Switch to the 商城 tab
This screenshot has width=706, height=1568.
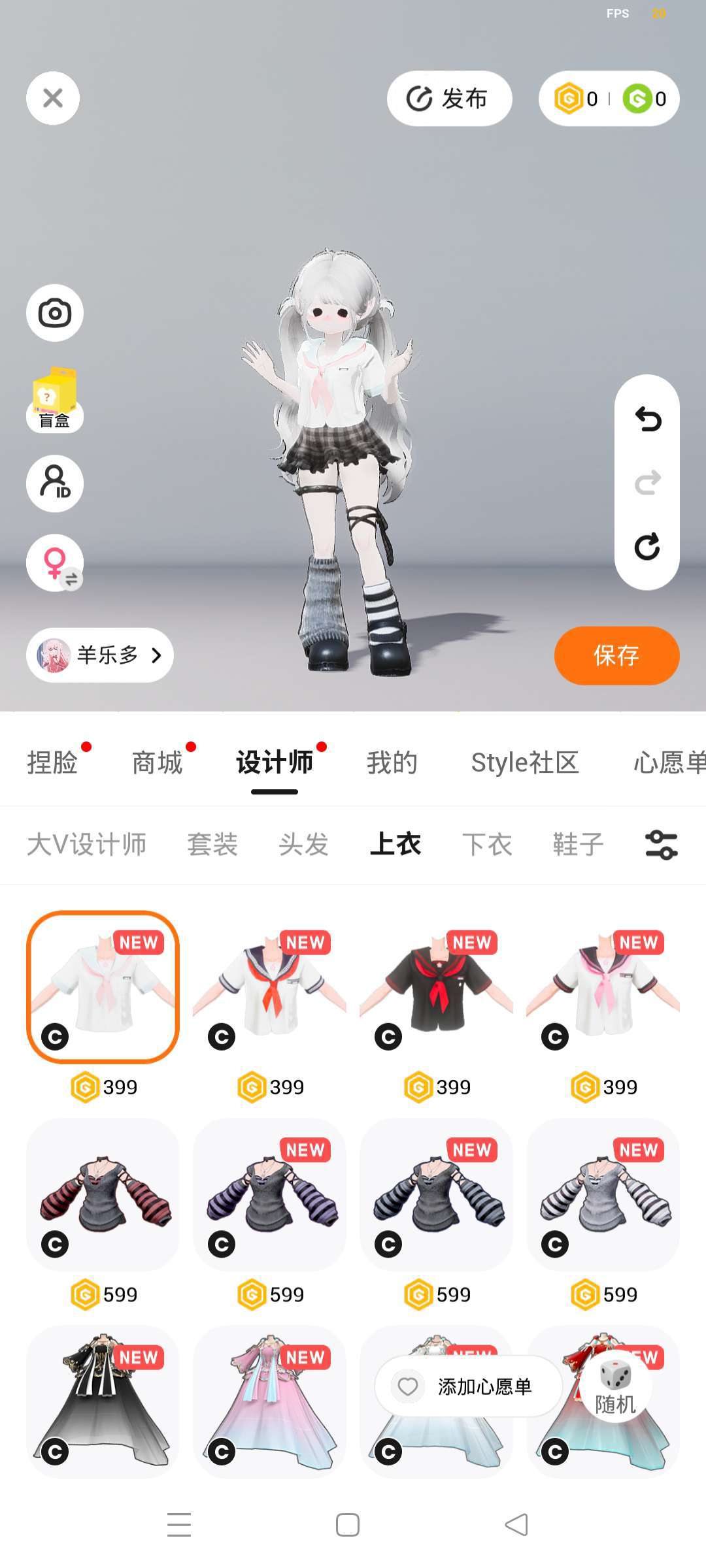click(157, 762)
